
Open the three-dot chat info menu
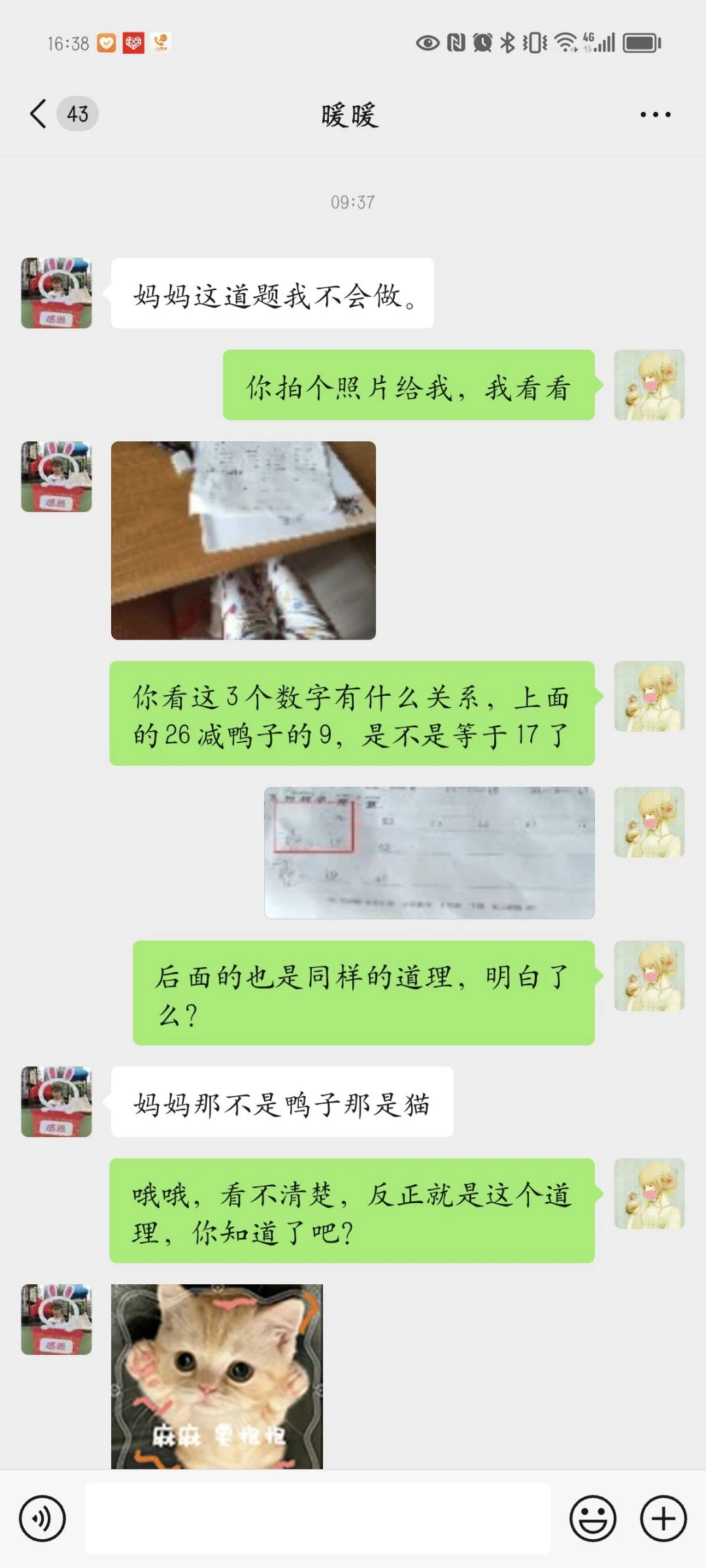coord(655,114)
